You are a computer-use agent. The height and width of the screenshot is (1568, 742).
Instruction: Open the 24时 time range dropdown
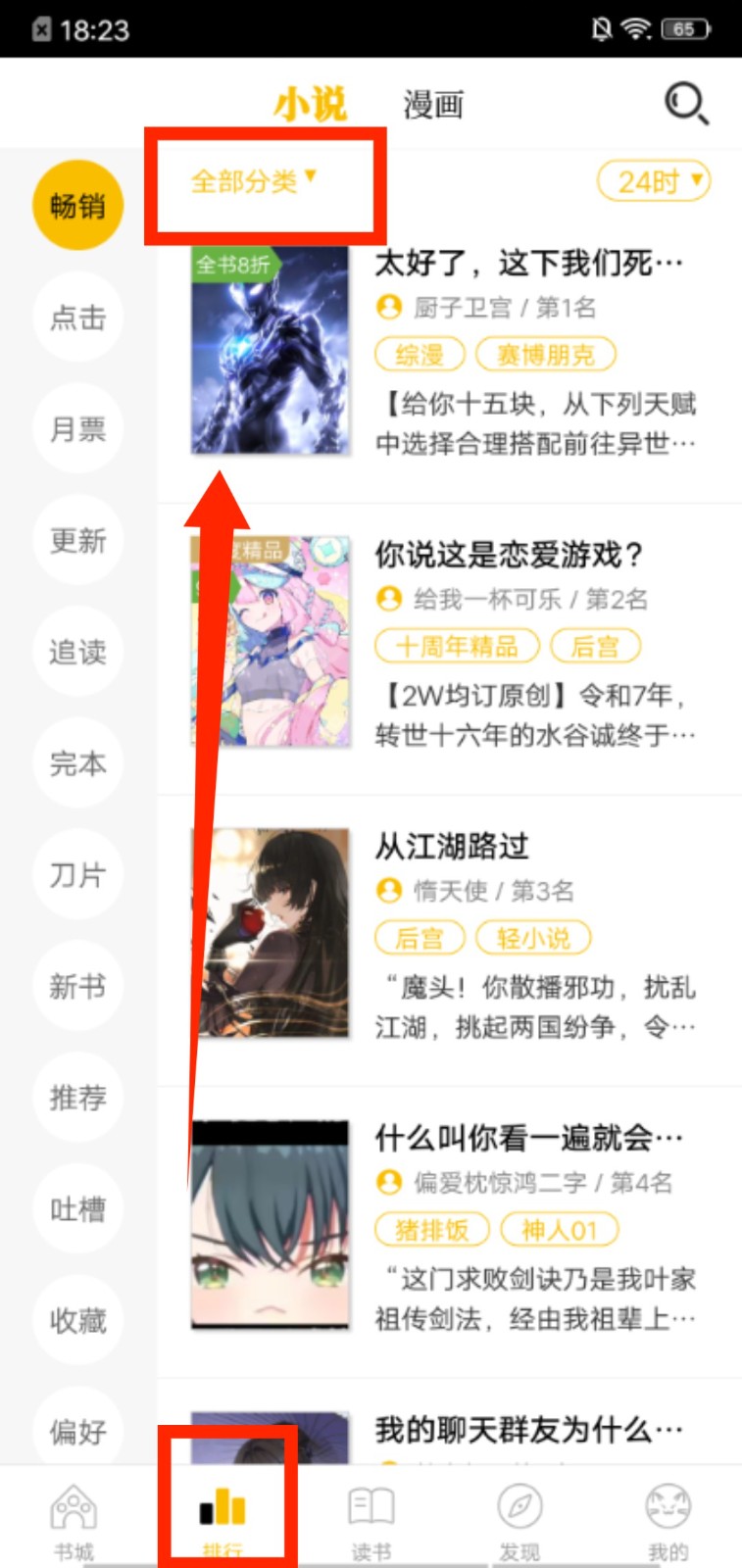654,181
